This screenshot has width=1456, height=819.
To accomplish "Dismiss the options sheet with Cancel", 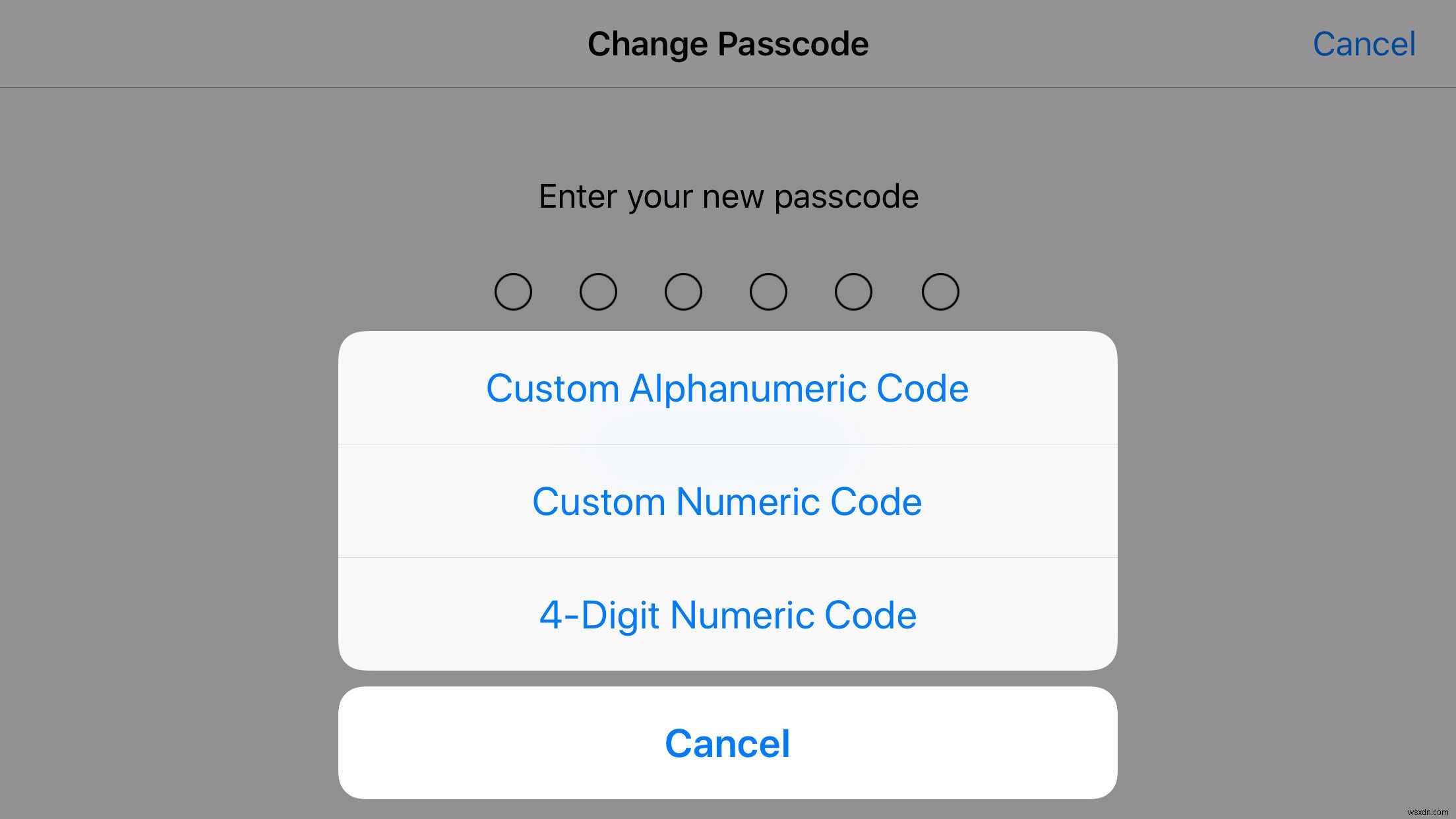I will [727, 743].
